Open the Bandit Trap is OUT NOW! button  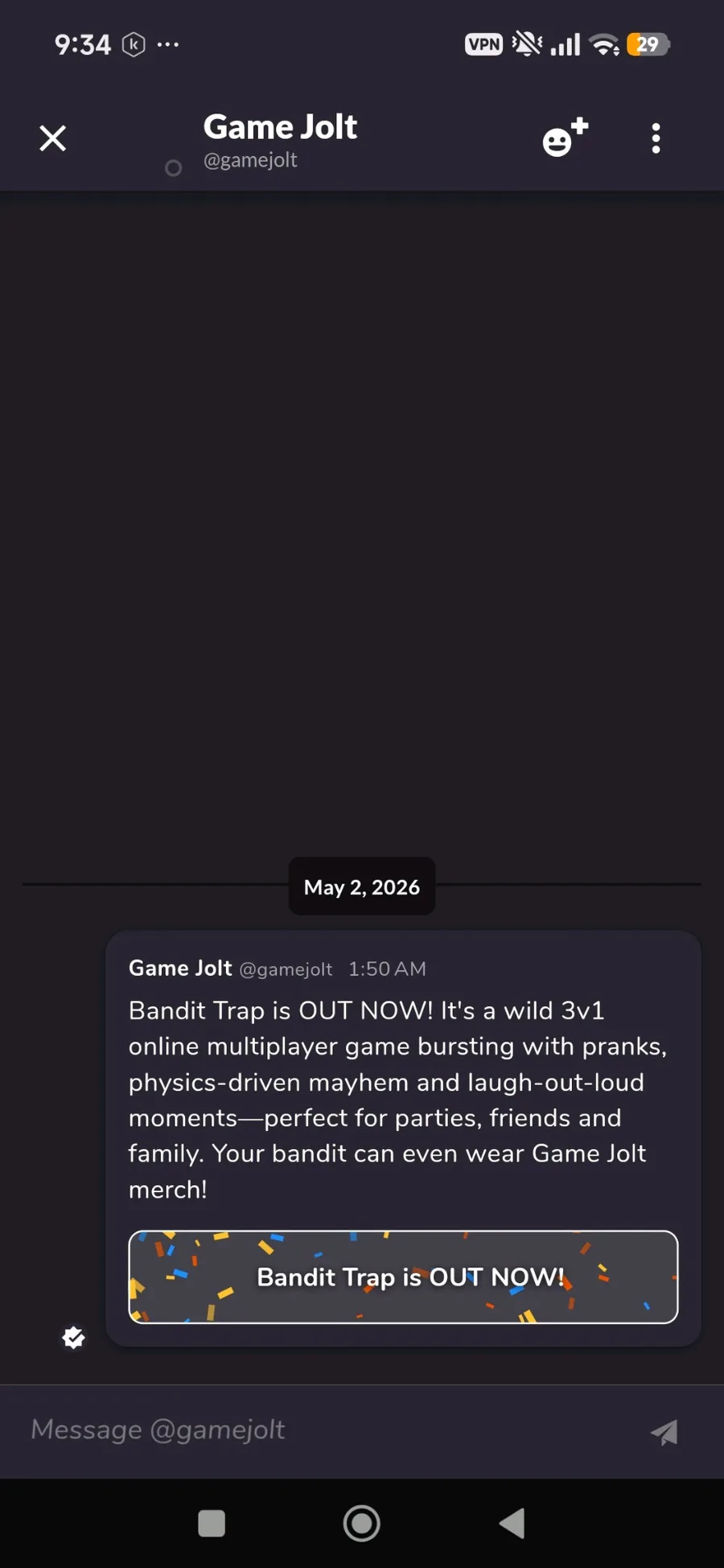403,1277
